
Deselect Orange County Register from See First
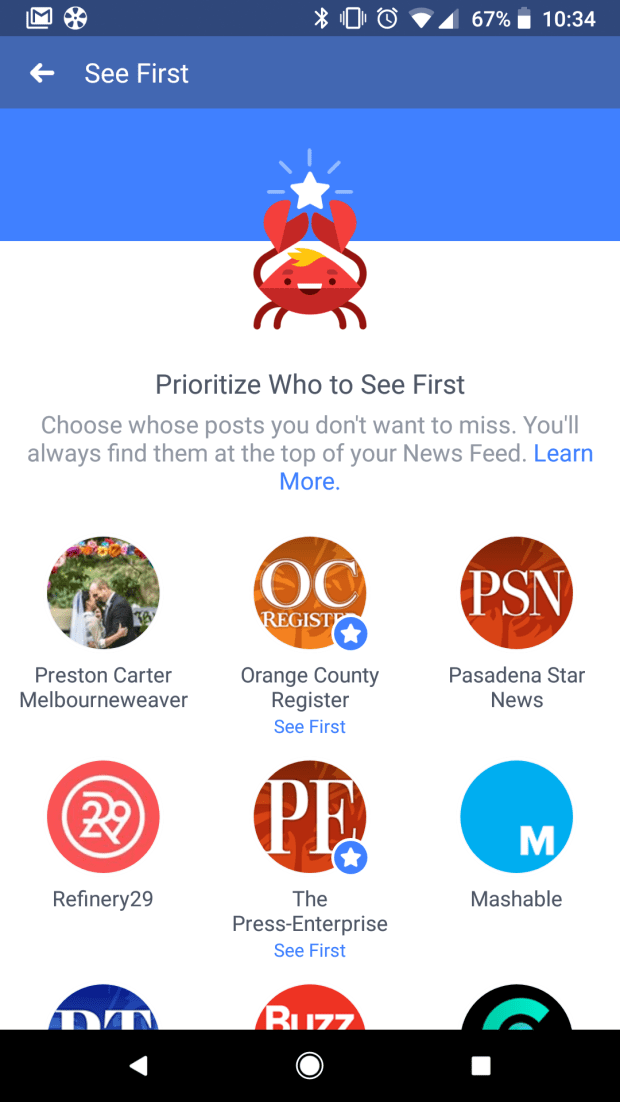(309, 593)
